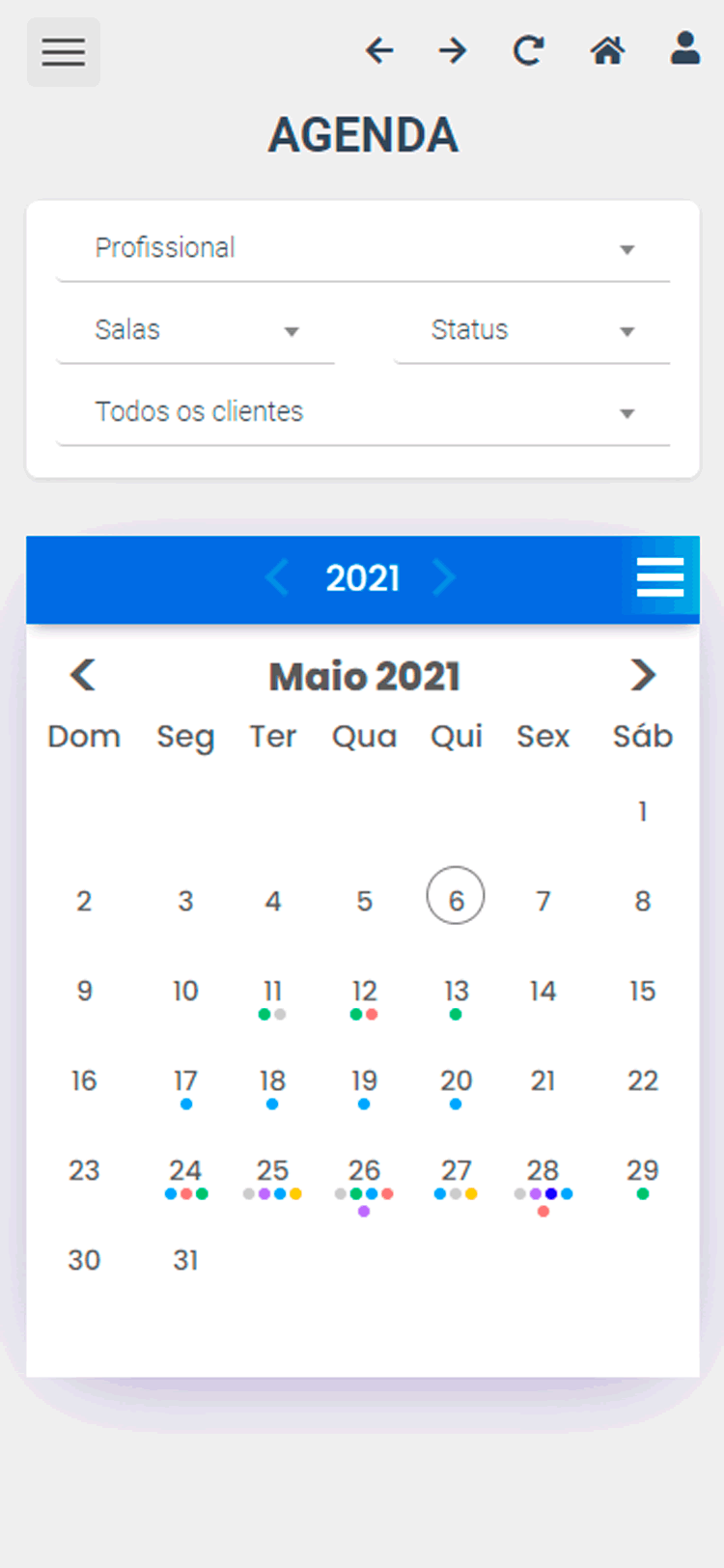This screenshot has height=1568, width=724.
Task: Open the calendar options hamburger menu
Action: click(x=660, y=577)
